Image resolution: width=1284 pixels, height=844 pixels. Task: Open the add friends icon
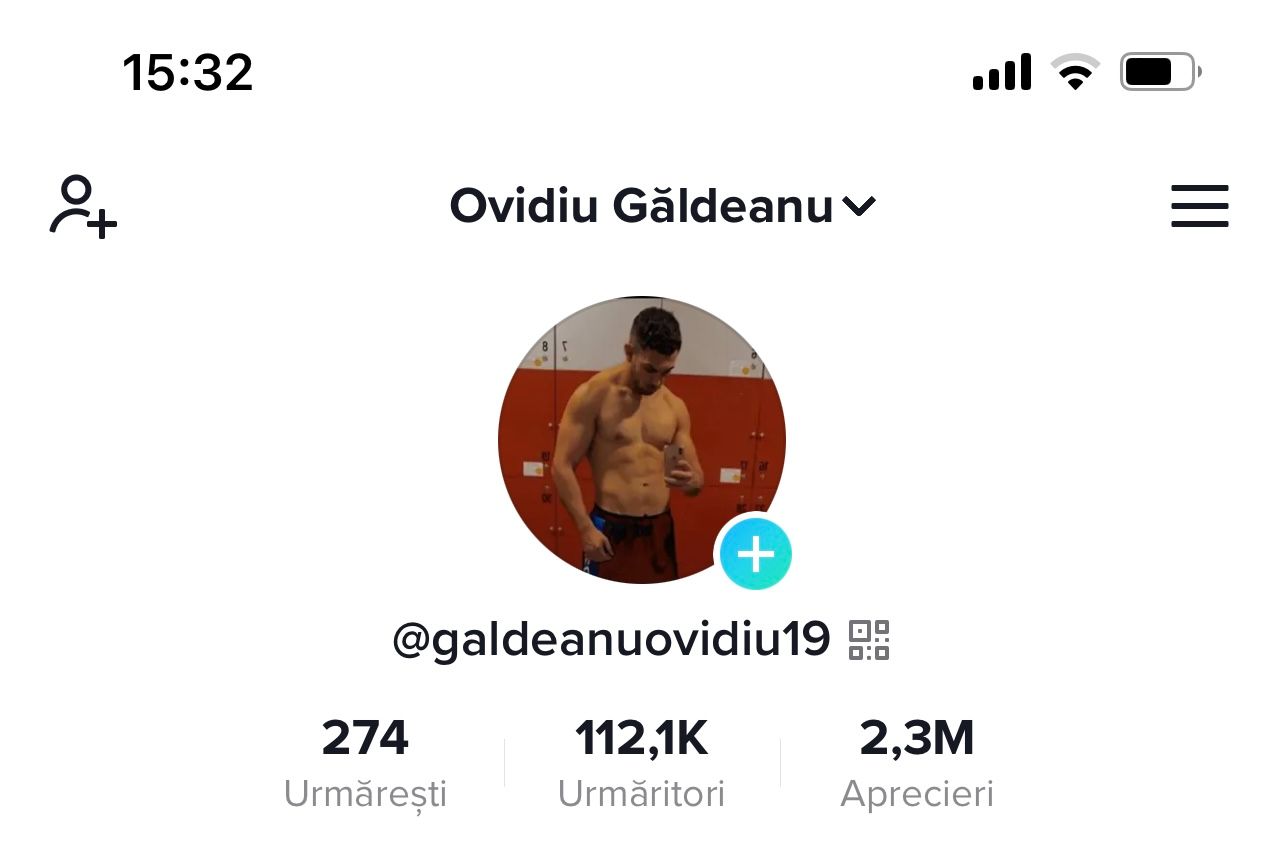pyautogui.click(x=83, y=206)
